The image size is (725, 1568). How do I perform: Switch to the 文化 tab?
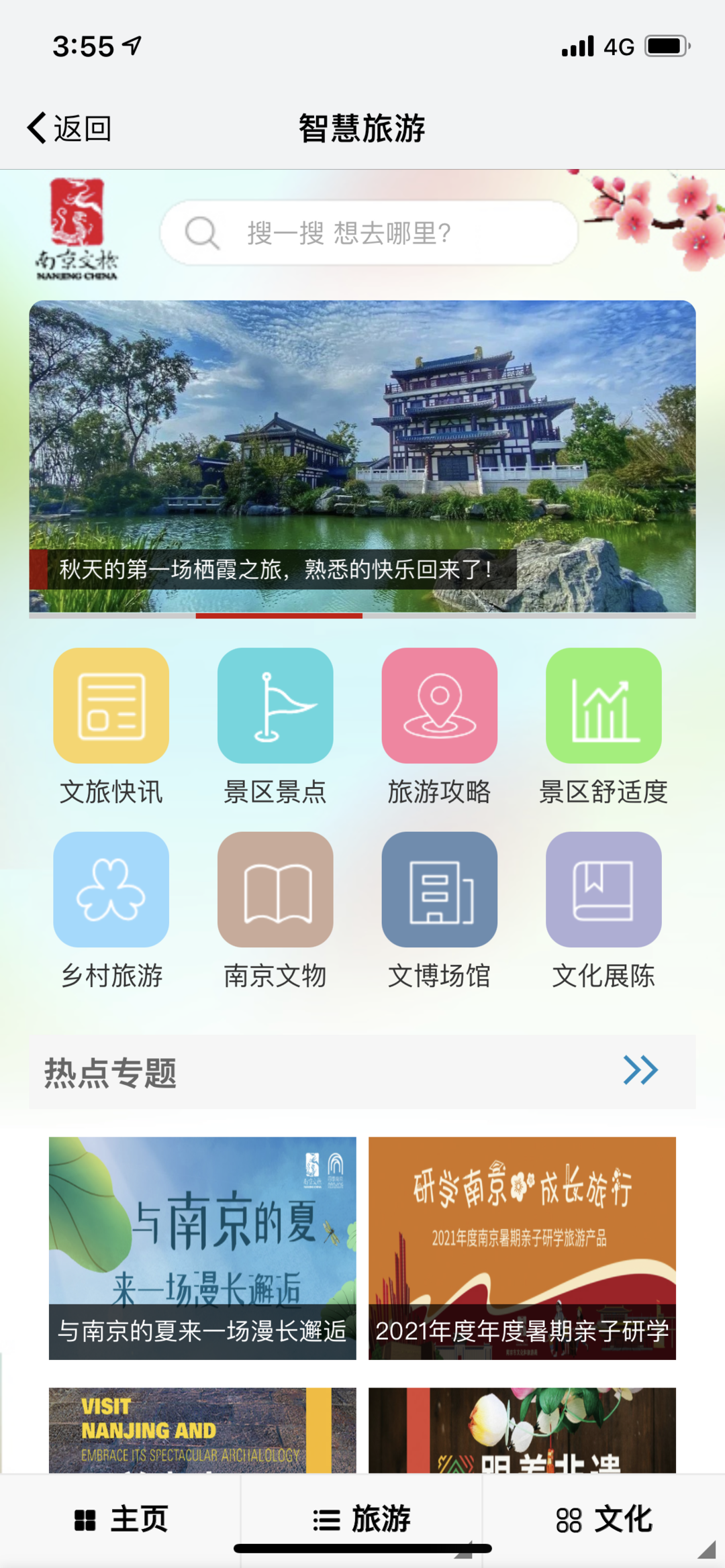coord(603,1519)
